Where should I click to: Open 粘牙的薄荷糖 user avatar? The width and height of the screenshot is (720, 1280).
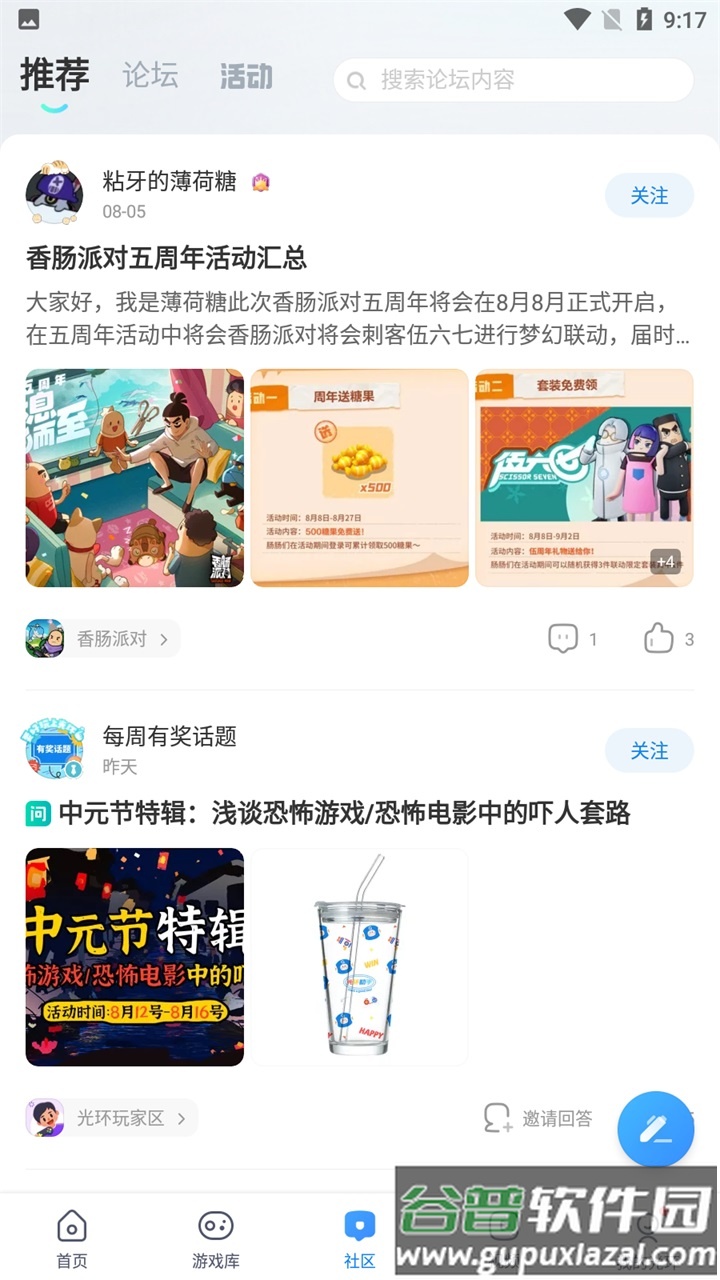(x=55, y=194)
